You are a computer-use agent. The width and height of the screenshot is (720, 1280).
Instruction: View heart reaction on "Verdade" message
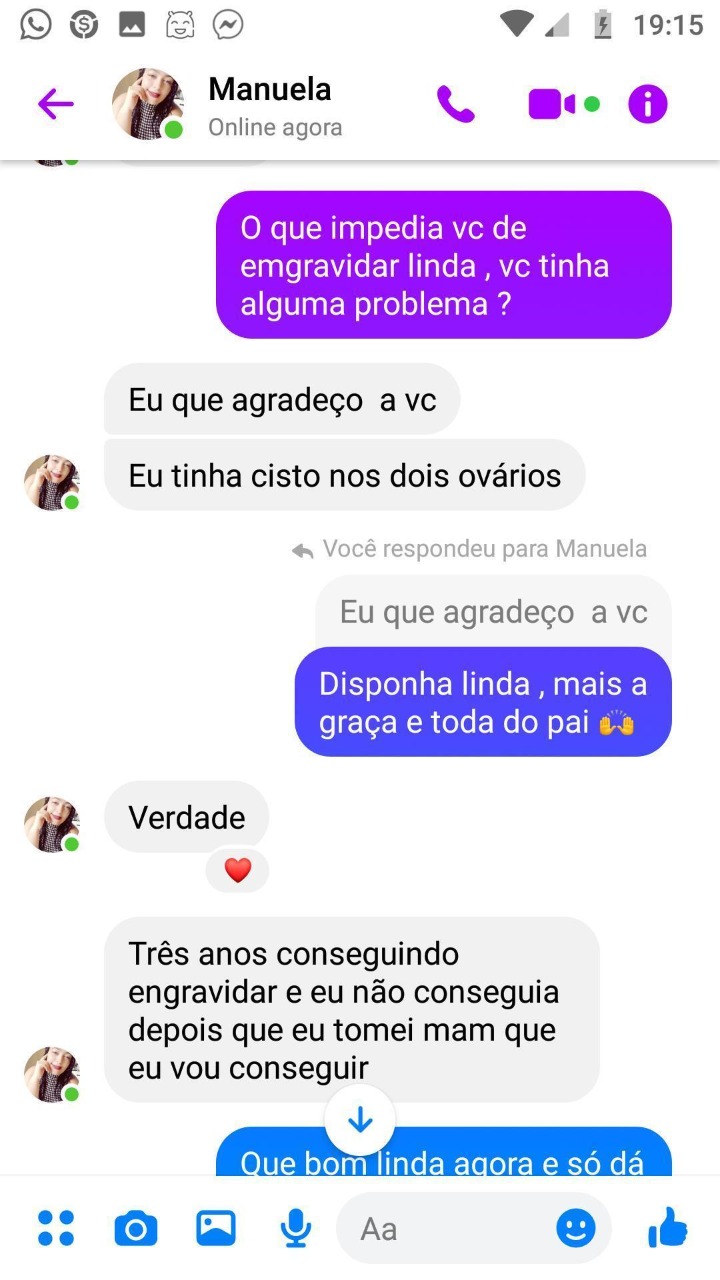(237, 871)
